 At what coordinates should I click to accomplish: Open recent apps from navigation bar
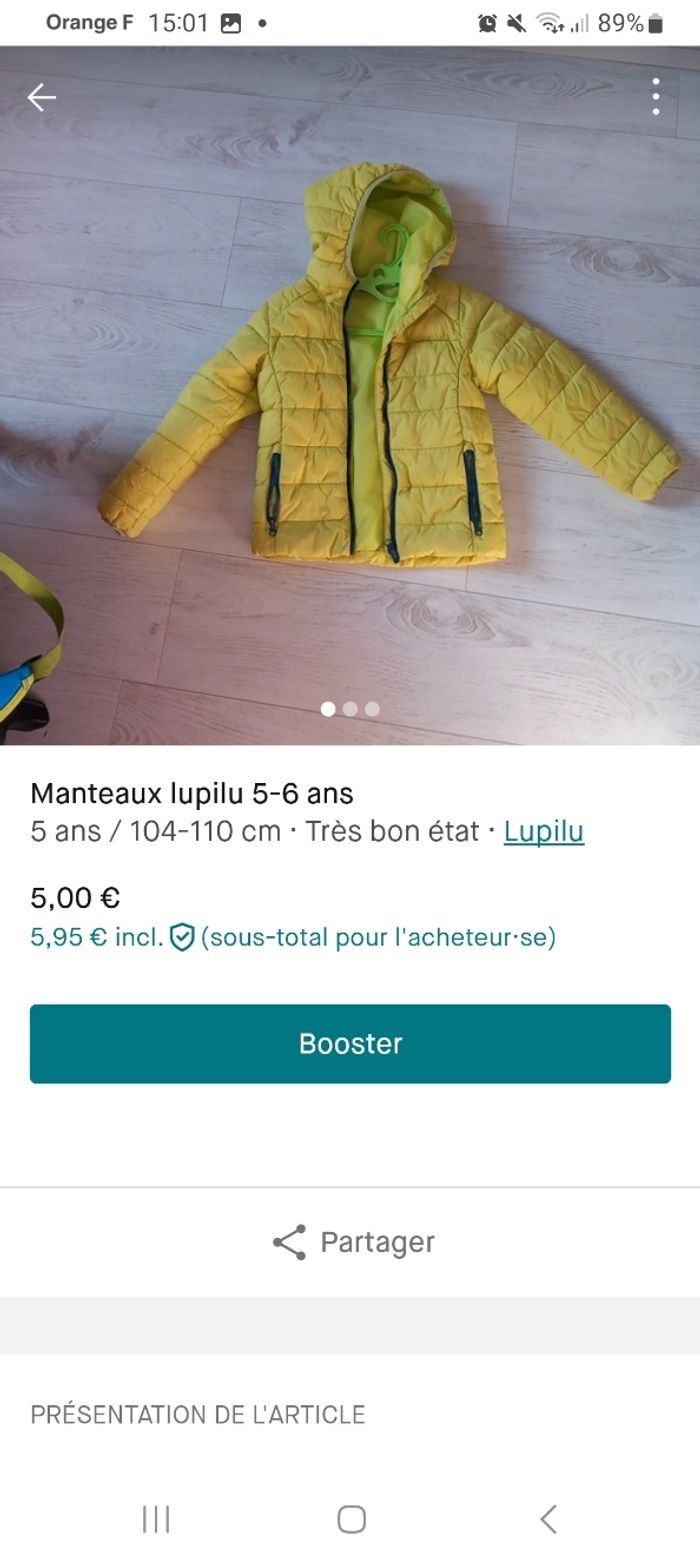[156, 1519]
